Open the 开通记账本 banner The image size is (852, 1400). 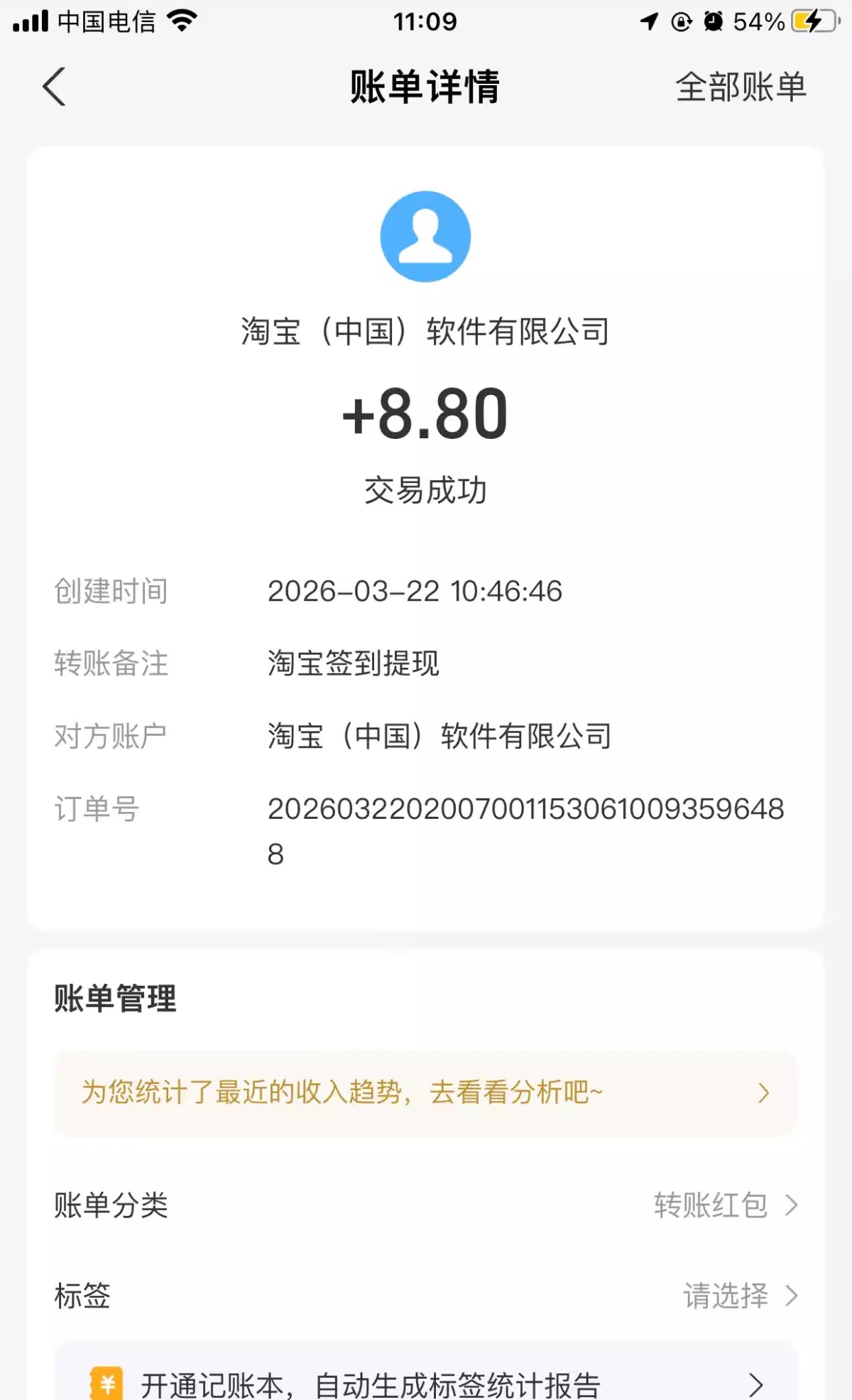click(426, 1382)
